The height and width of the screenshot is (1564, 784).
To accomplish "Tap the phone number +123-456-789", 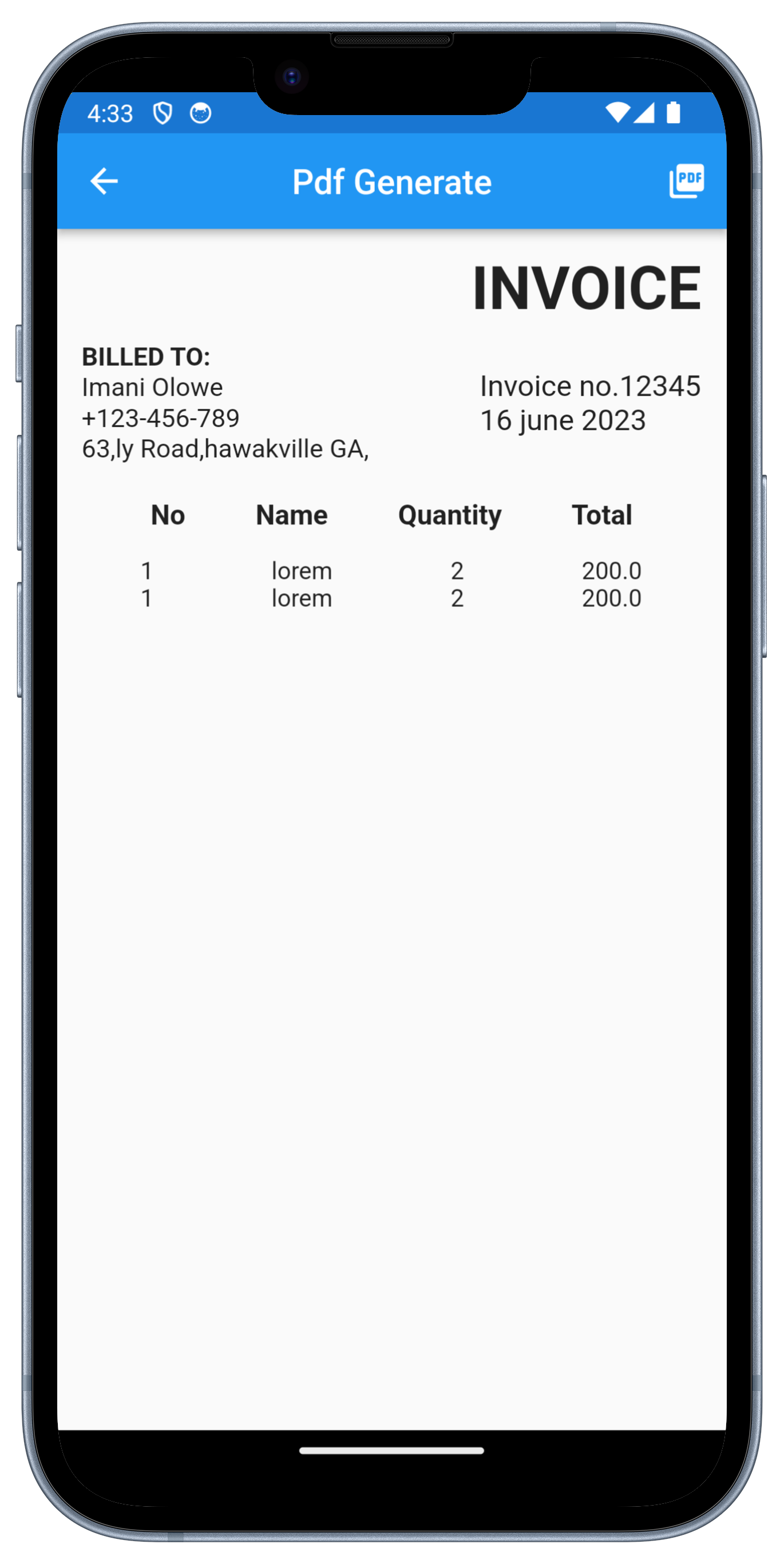I will point(161,418).
